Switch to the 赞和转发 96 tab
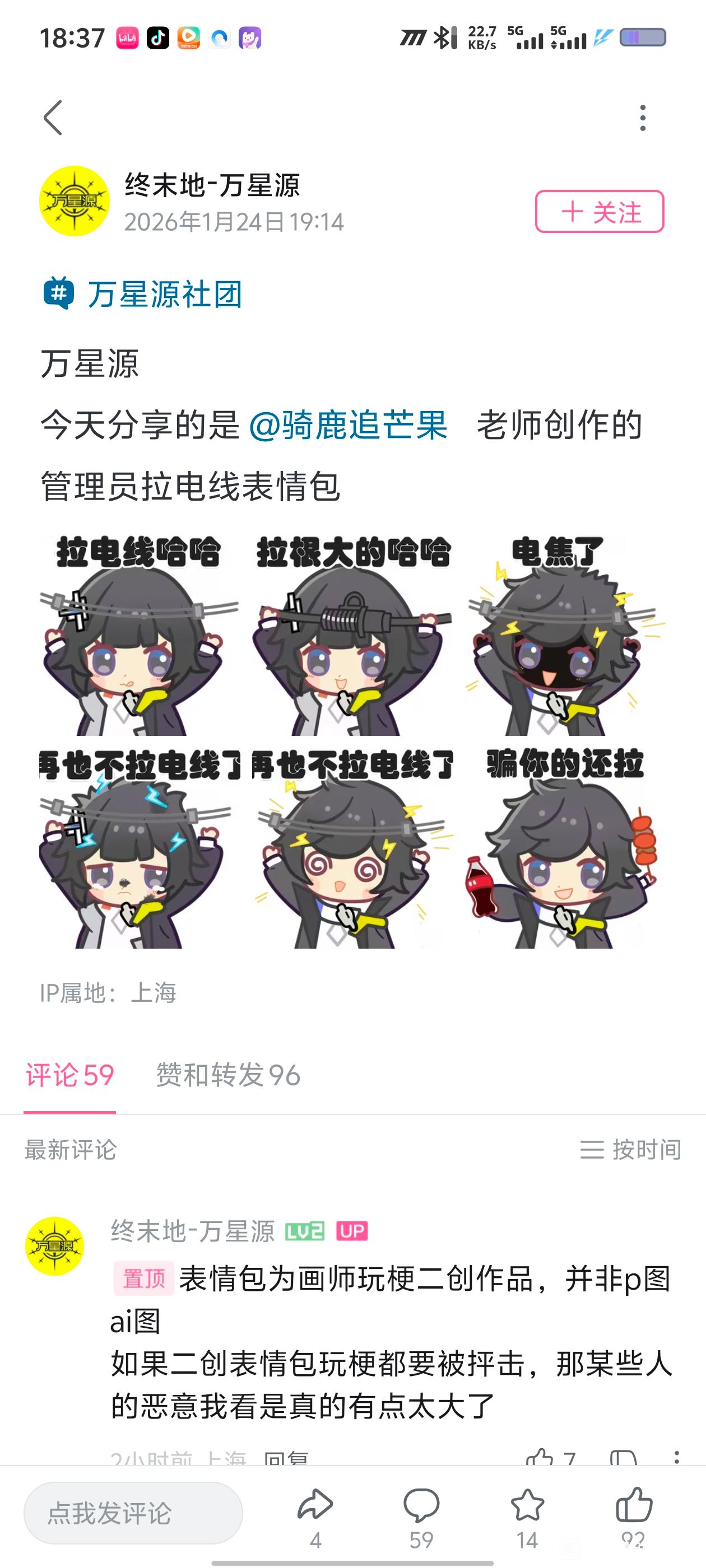This screenshot has width=706, height=1568. tap(229, 1075)
